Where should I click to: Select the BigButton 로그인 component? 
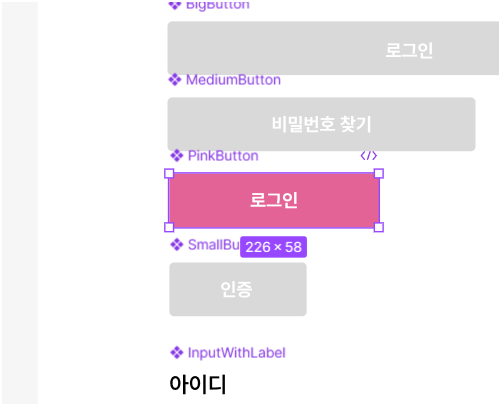click(x=333, y=48)
